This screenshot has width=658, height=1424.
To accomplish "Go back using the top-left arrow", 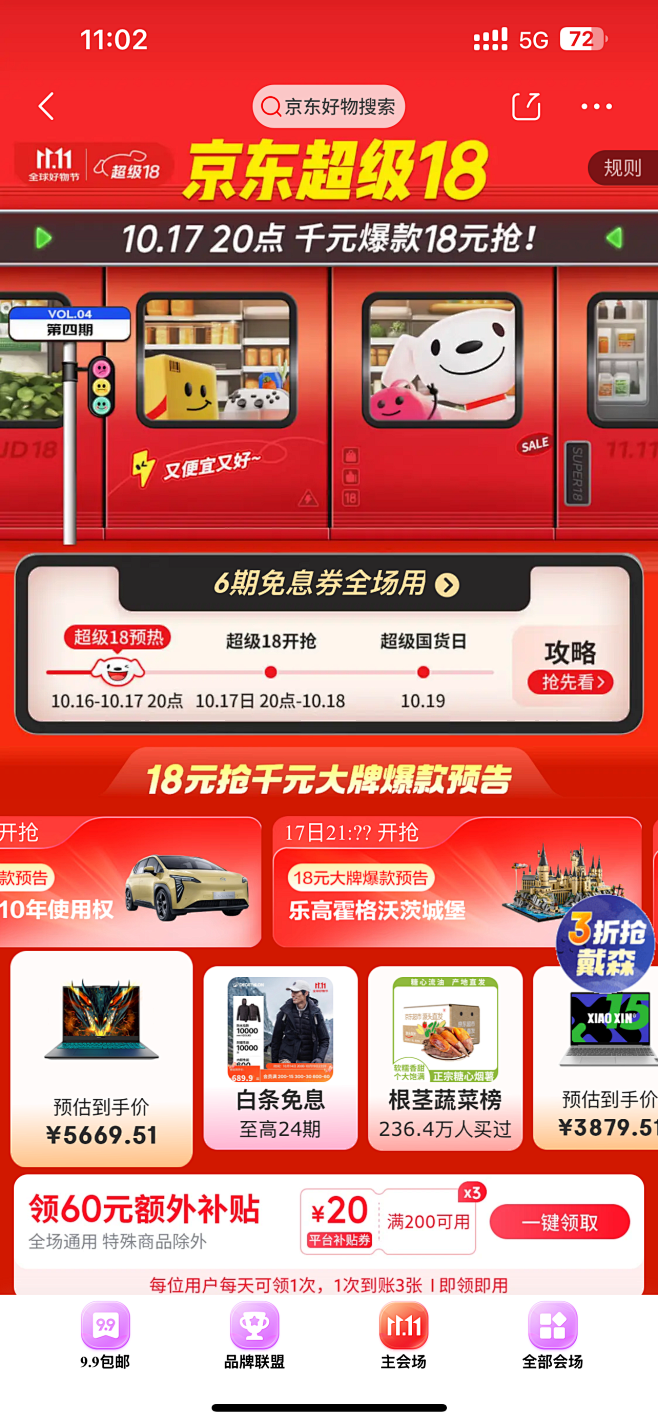I will (x=46, y=106).
